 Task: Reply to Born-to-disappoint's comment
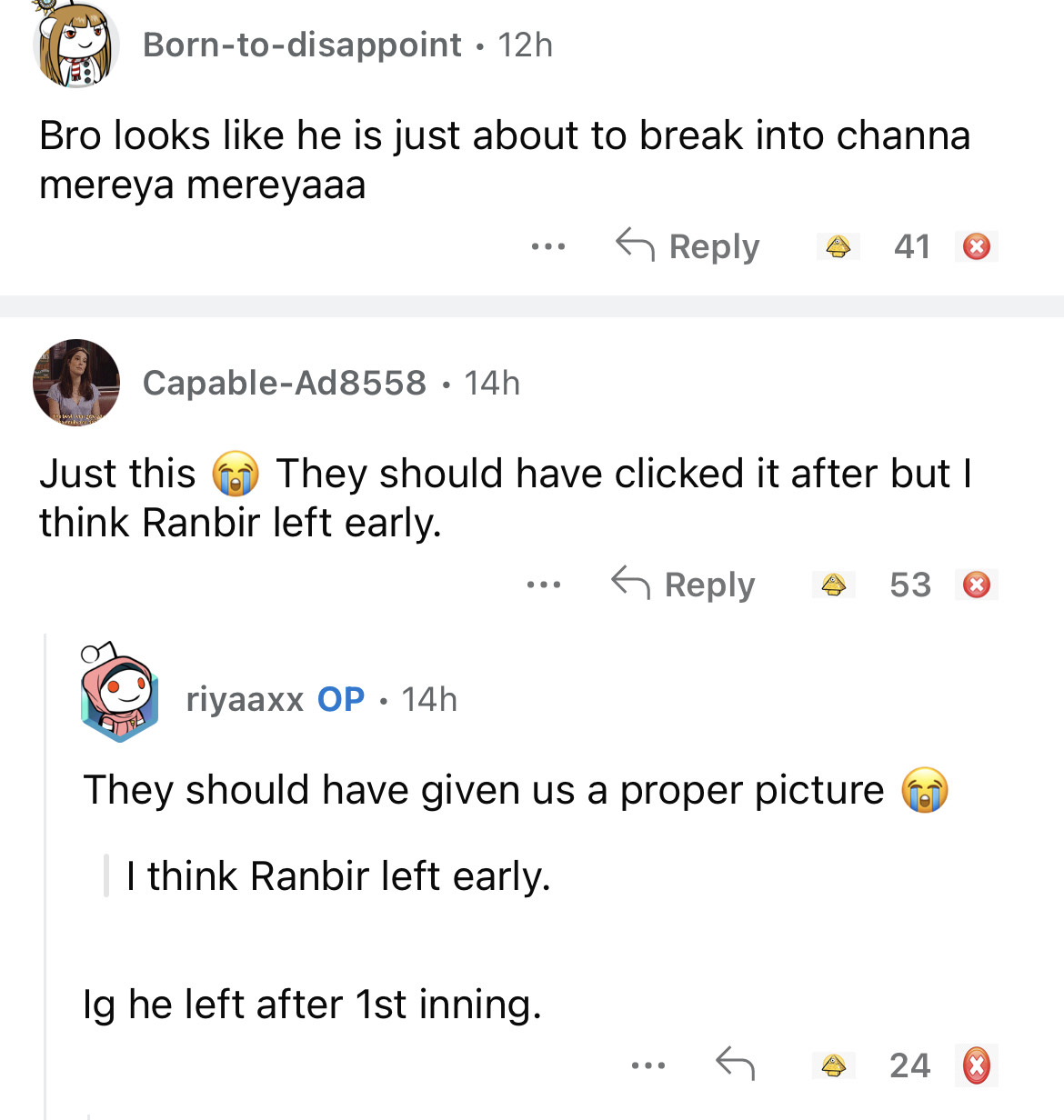click(688, 246)
